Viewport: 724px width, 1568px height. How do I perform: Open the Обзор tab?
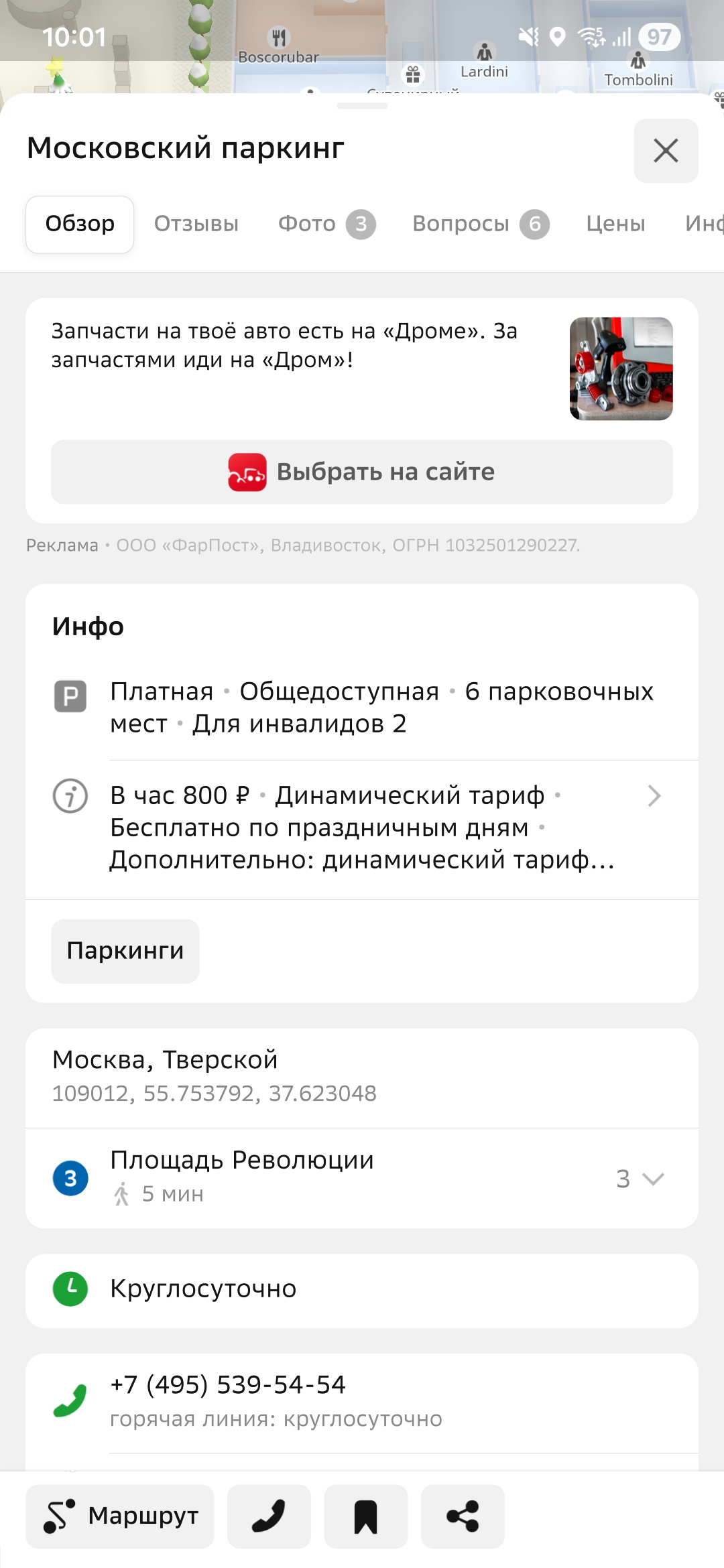(x=80, y=224)
